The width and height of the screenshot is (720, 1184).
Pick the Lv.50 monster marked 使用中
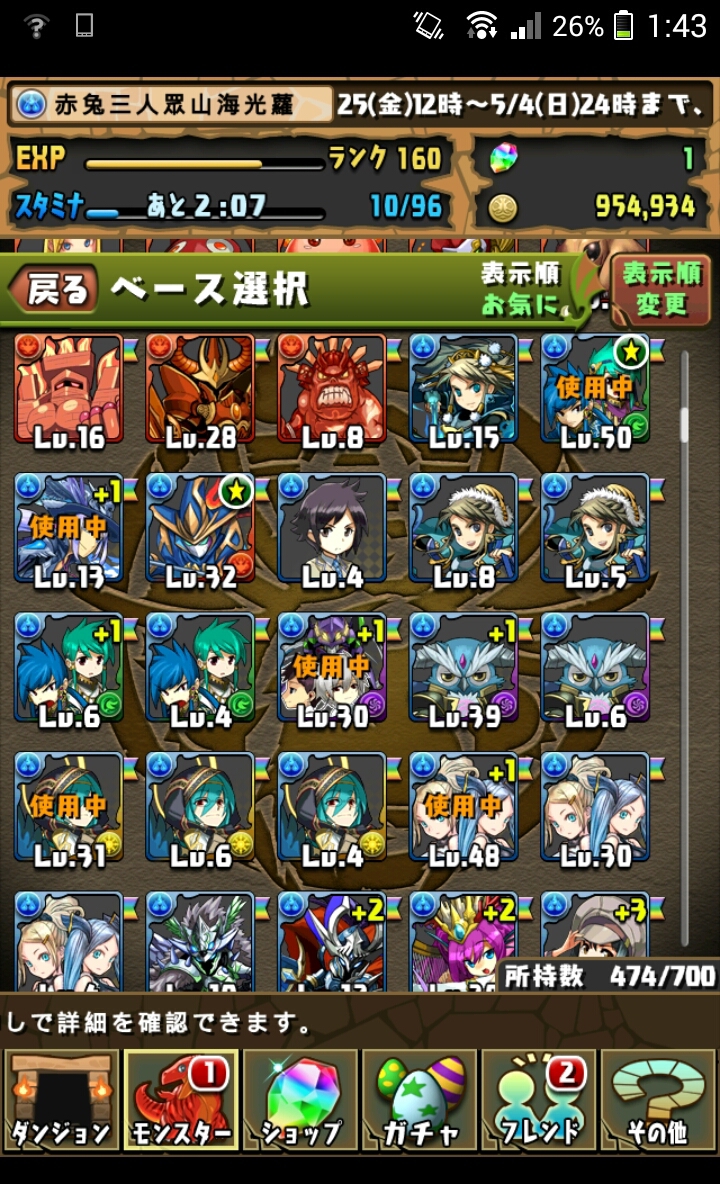595,390
